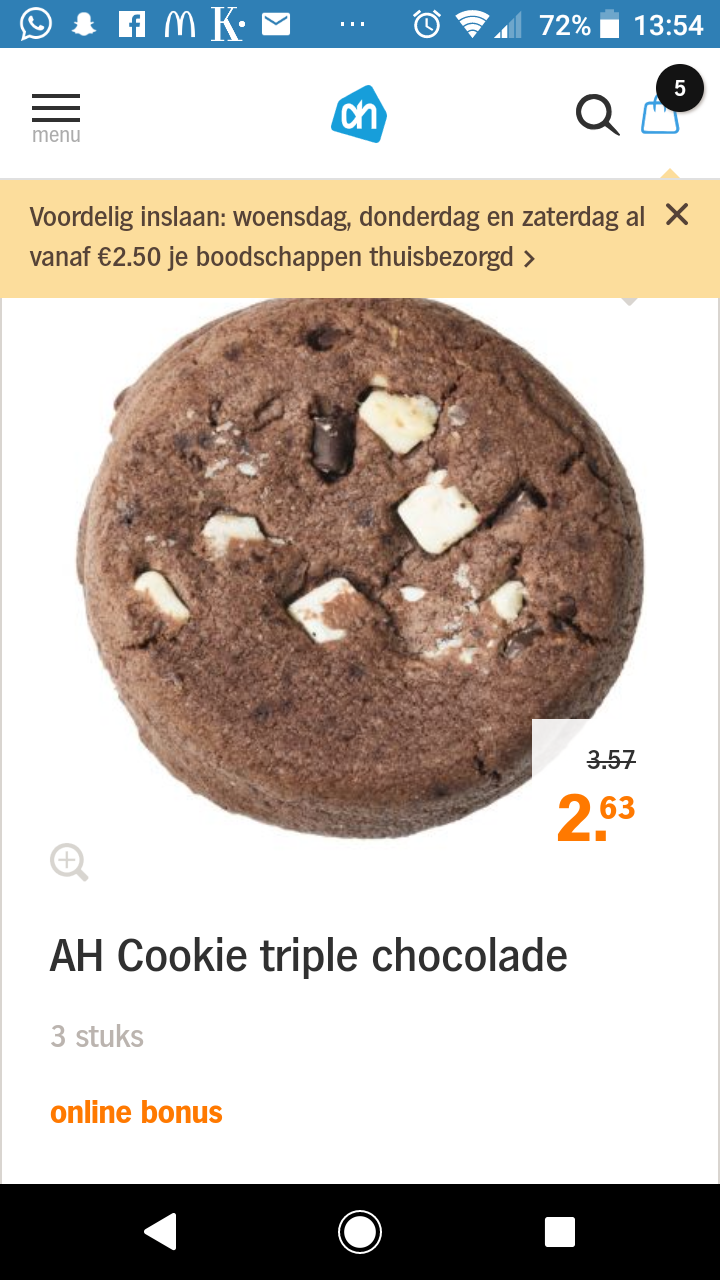
Task: Open the search magnifier
Action: click(x=597, y=115)
